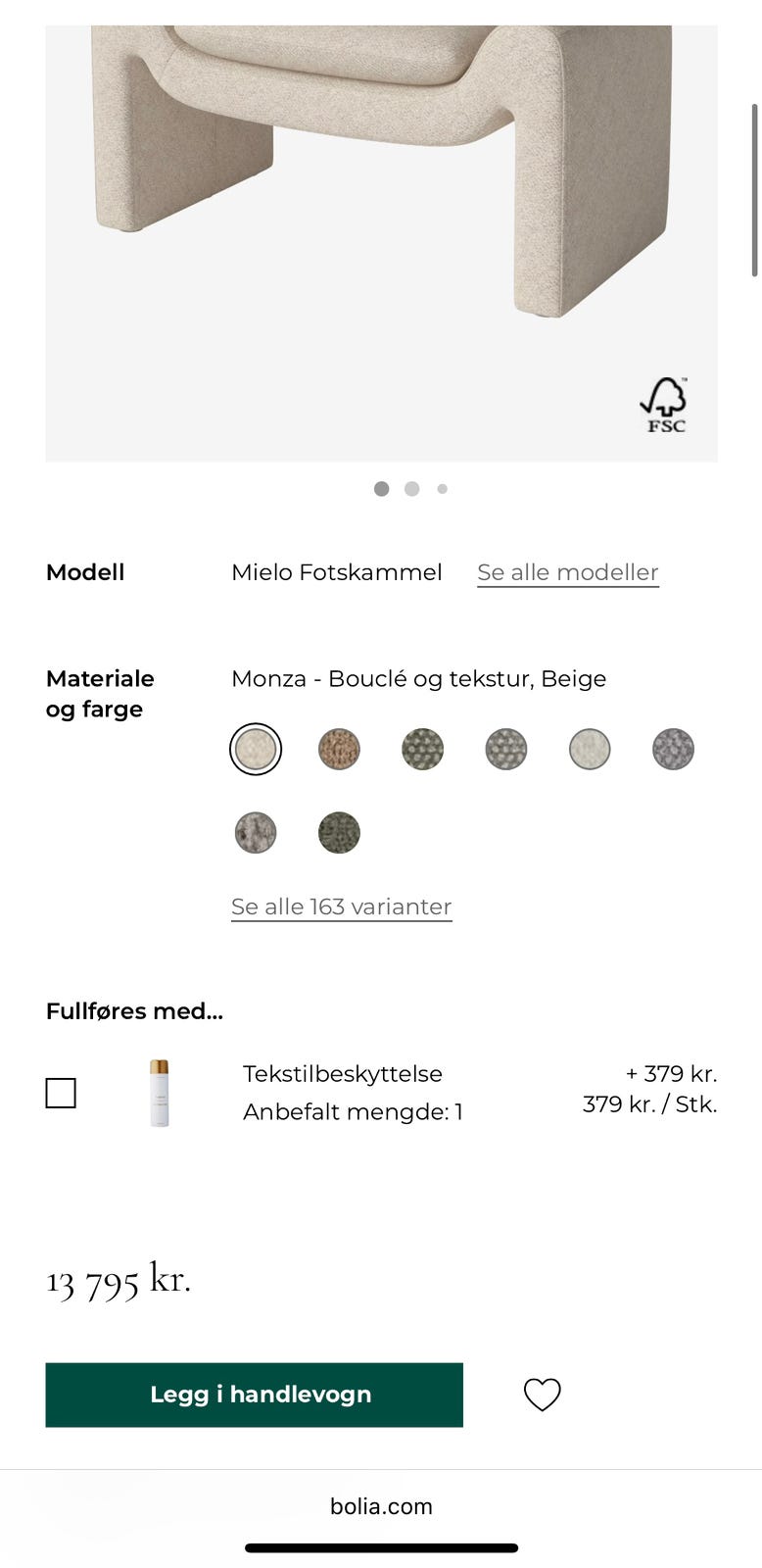Go to the second product image dot

click(411, 488)
